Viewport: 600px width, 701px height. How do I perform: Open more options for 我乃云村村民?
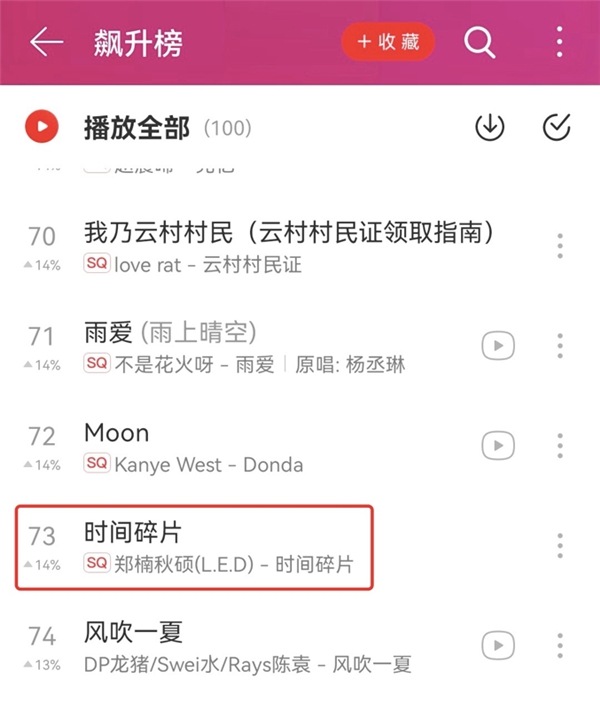559,246
